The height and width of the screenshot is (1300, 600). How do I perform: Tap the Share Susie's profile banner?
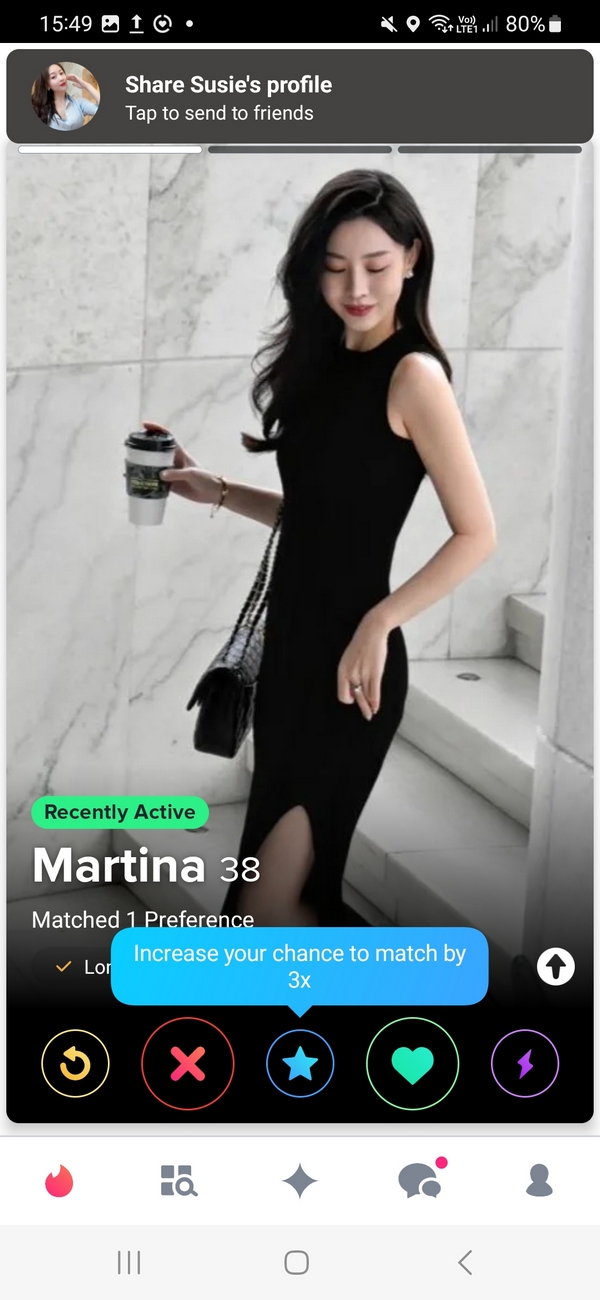300,97
